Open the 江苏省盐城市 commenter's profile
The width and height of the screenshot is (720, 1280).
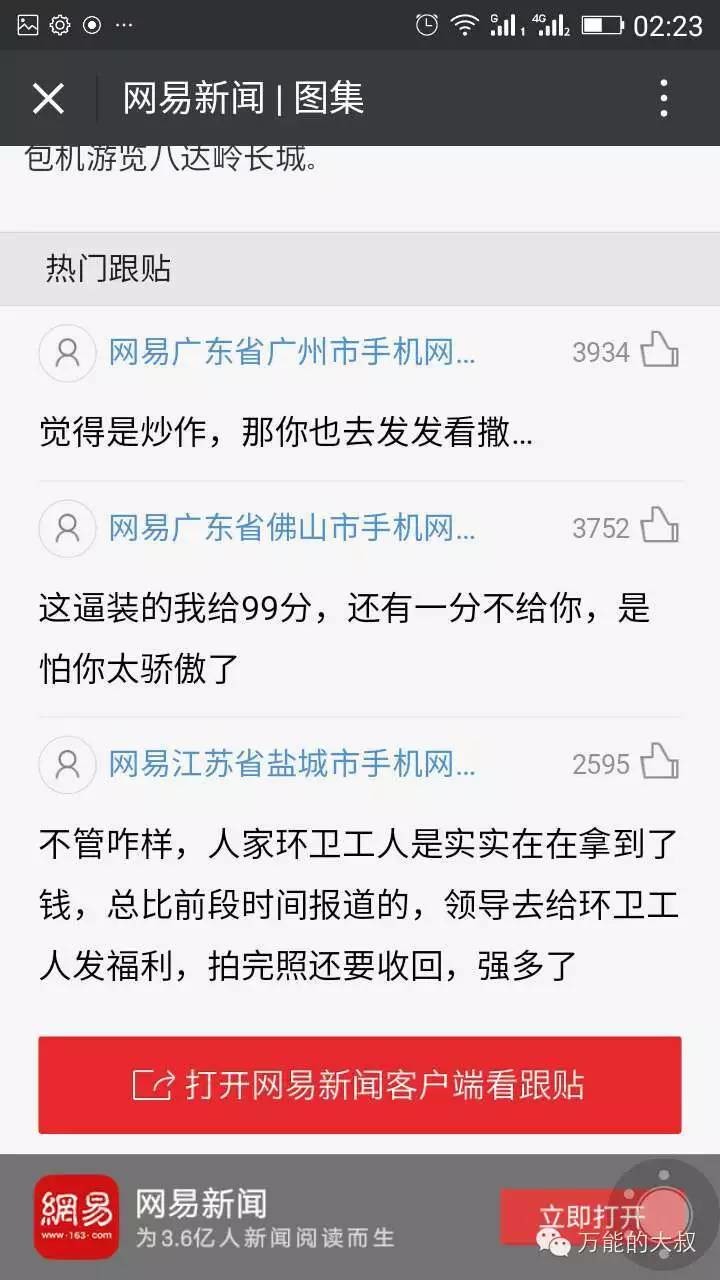point(68,765)
